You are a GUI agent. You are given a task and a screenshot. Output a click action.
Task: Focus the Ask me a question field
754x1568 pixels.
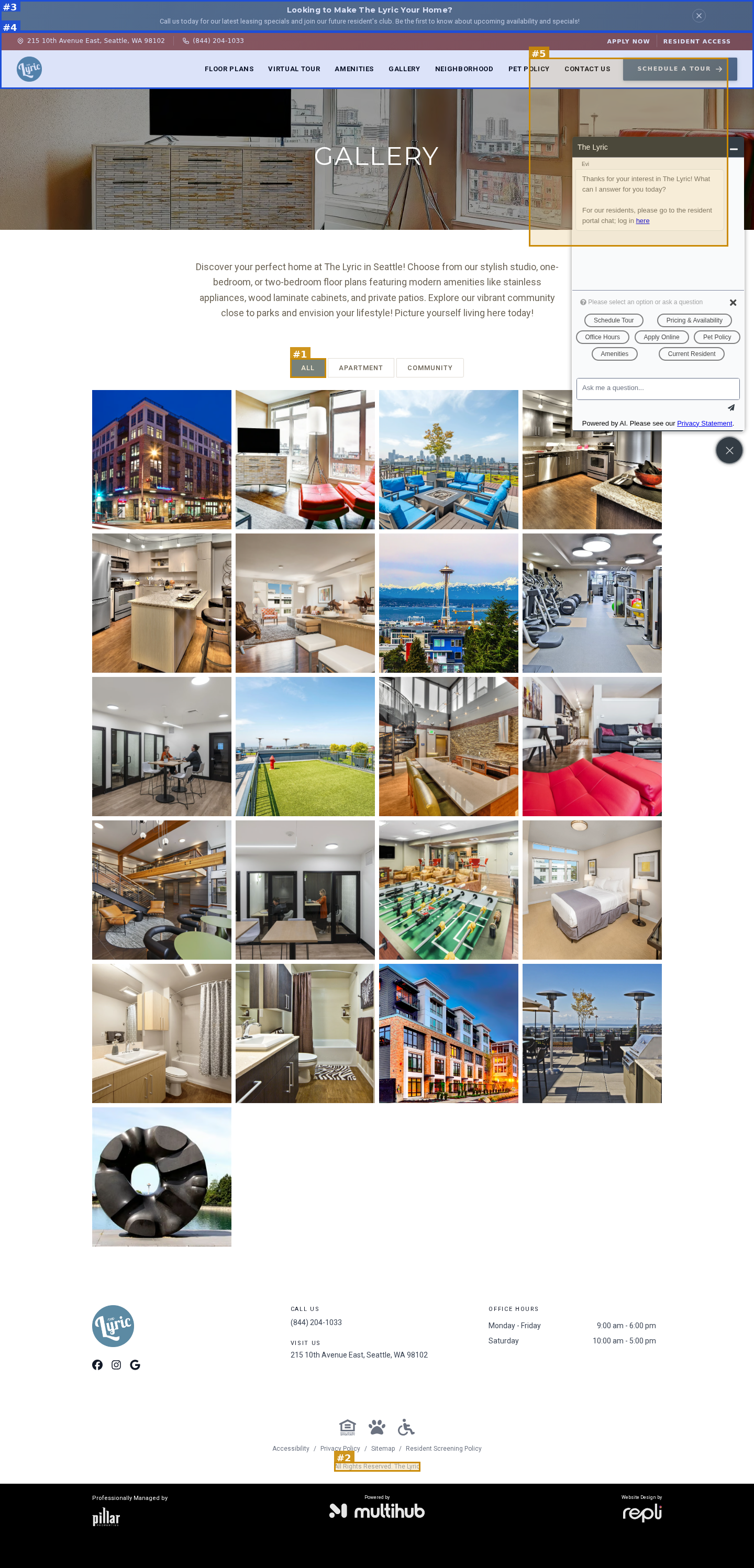click(657, 388)
